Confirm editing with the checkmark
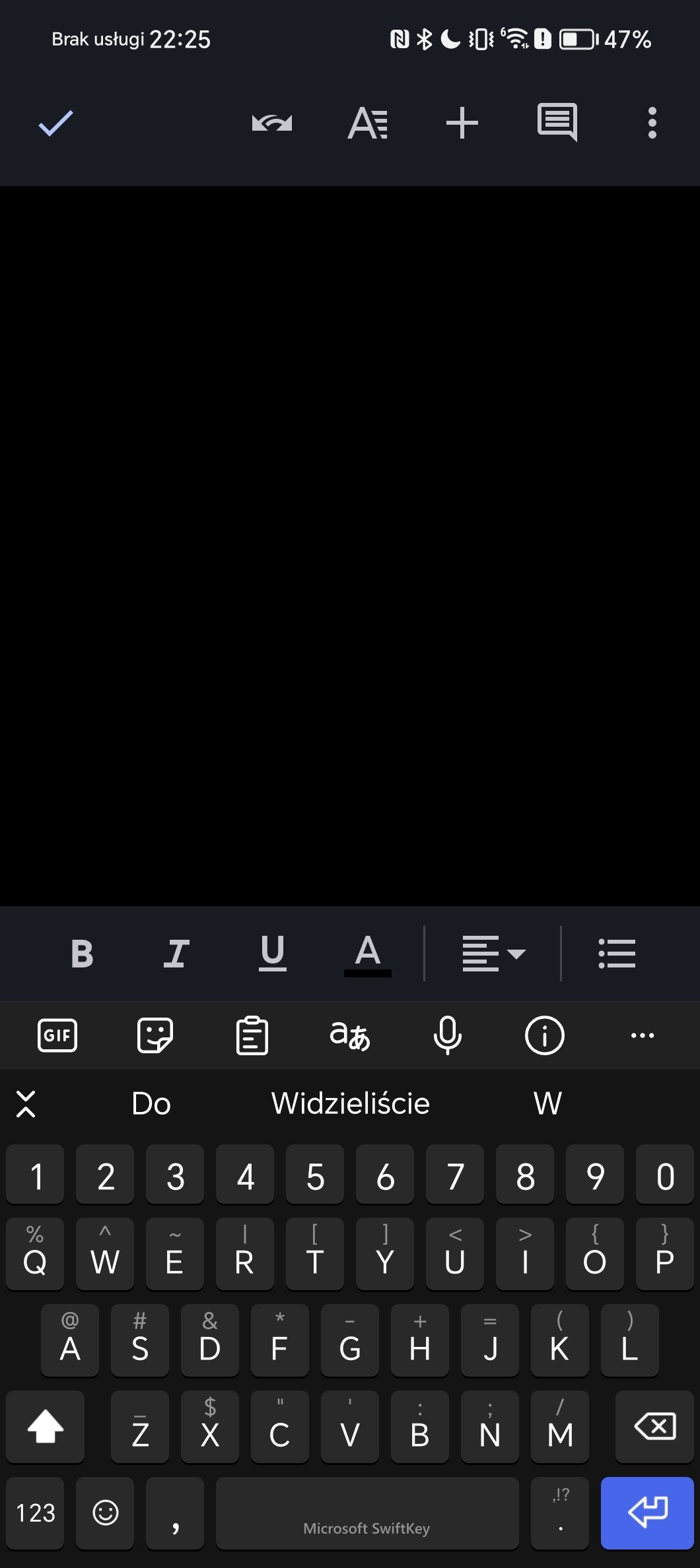The width and height of the screenshot is (700, 1568). coord(55,123)
